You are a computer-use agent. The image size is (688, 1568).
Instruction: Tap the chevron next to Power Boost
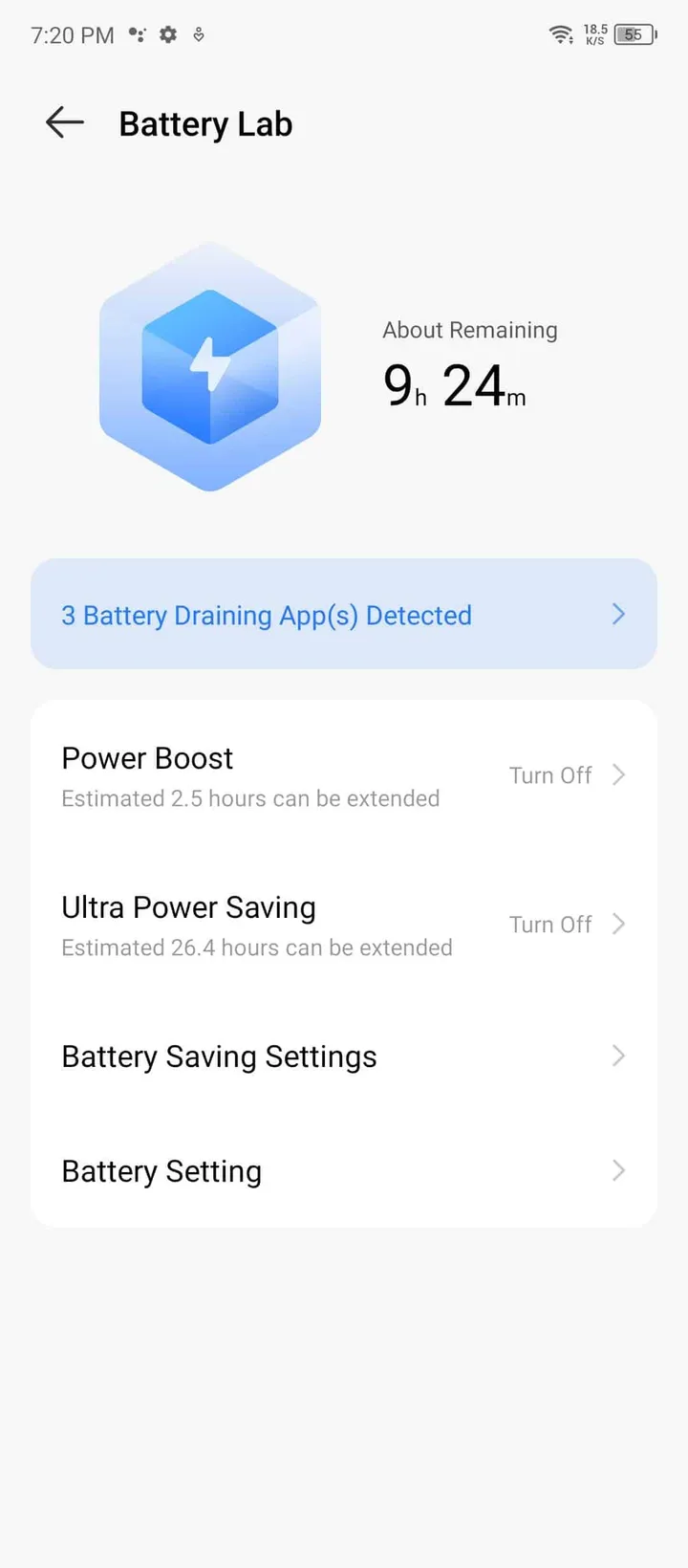[x=618, y=775]
